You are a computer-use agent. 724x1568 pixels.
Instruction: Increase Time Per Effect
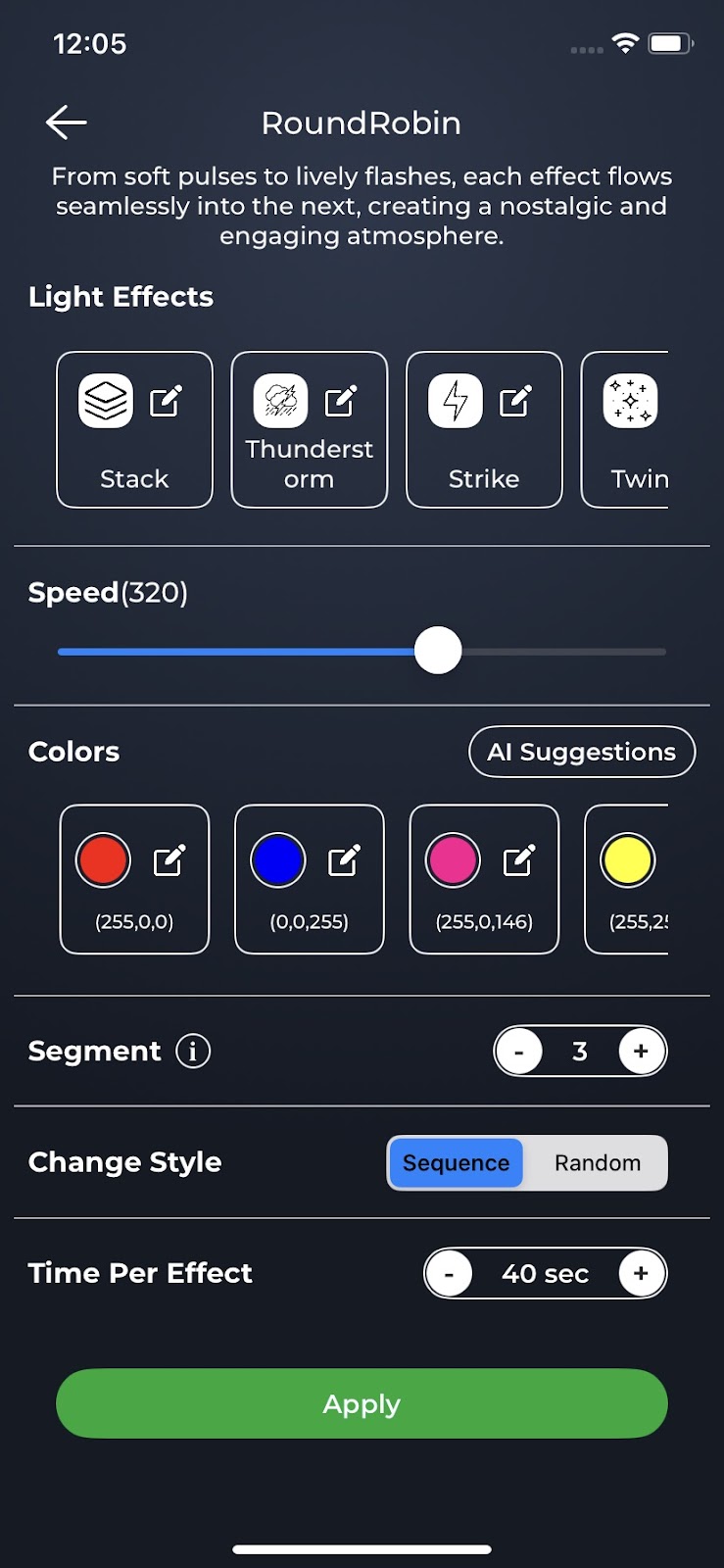[642, 1274]
